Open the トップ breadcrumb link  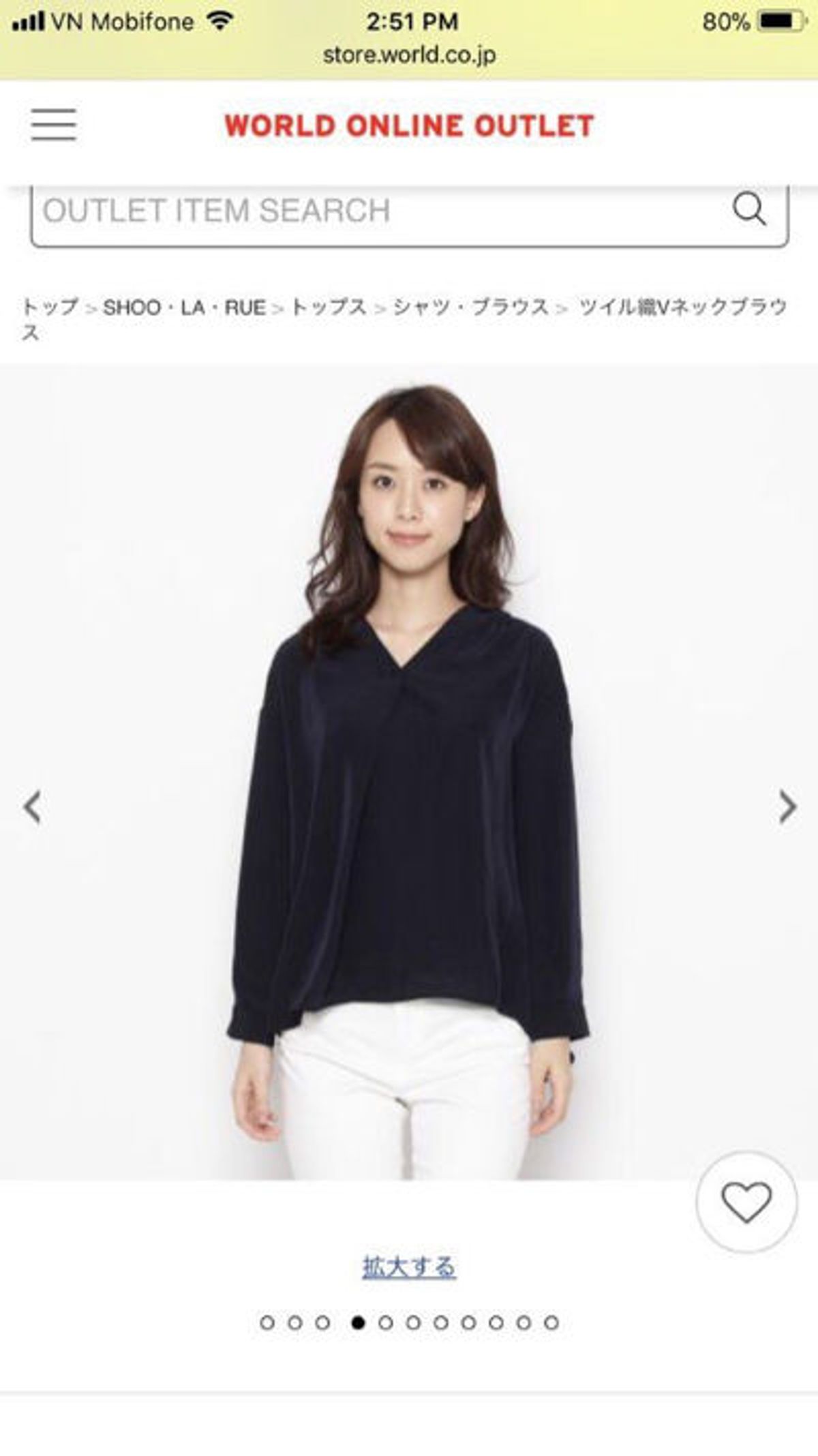point(50,307)
